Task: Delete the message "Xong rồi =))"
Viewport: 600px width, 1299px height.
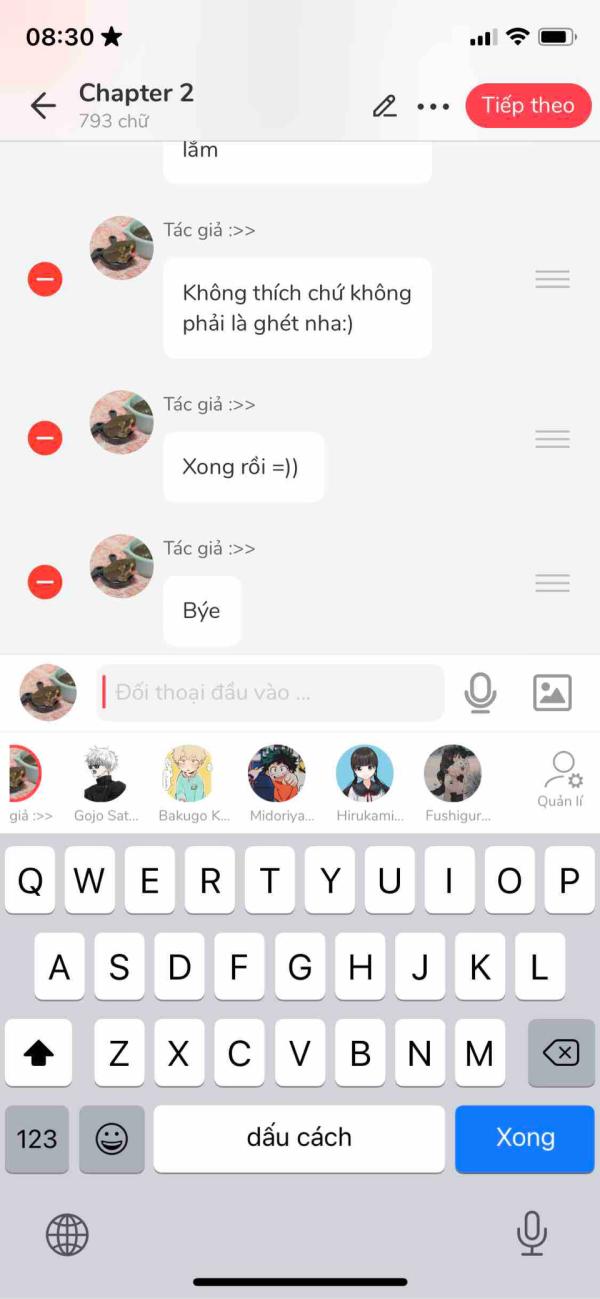Action: (x=45, y=438)
